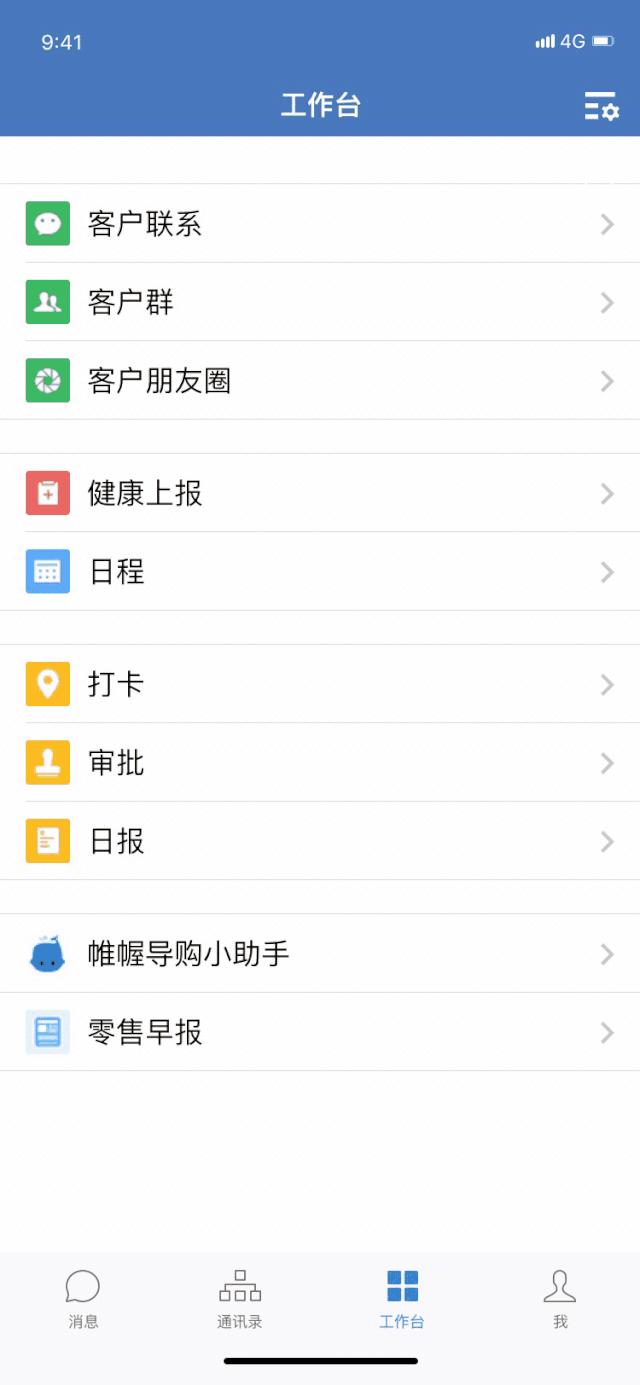Go to 客户朋友圈
This screenshot has height=1385, width=640.
click(x=320, y=380)
